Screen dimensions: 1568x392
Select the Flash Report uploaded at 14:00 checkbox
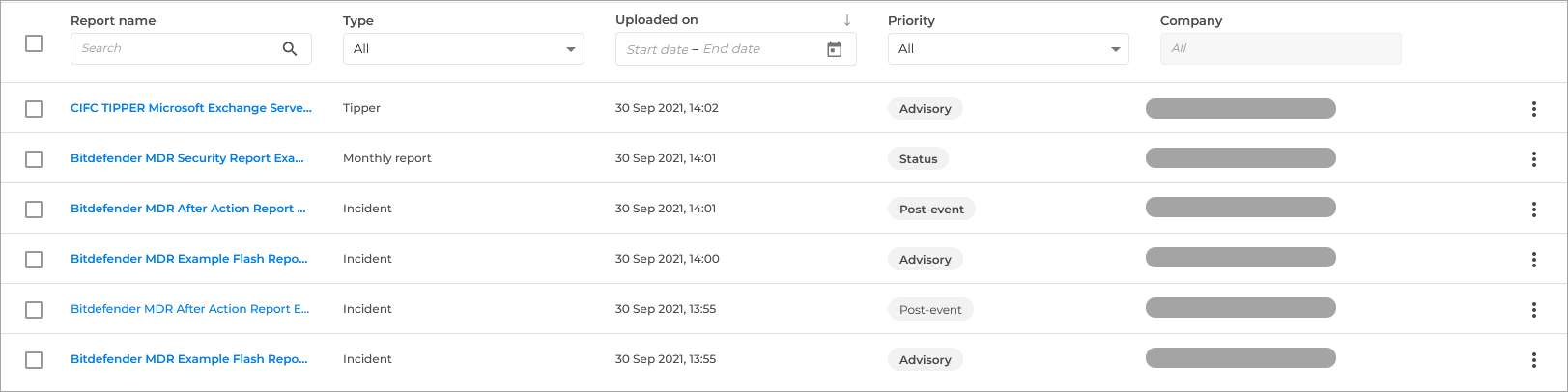(34, 260)
